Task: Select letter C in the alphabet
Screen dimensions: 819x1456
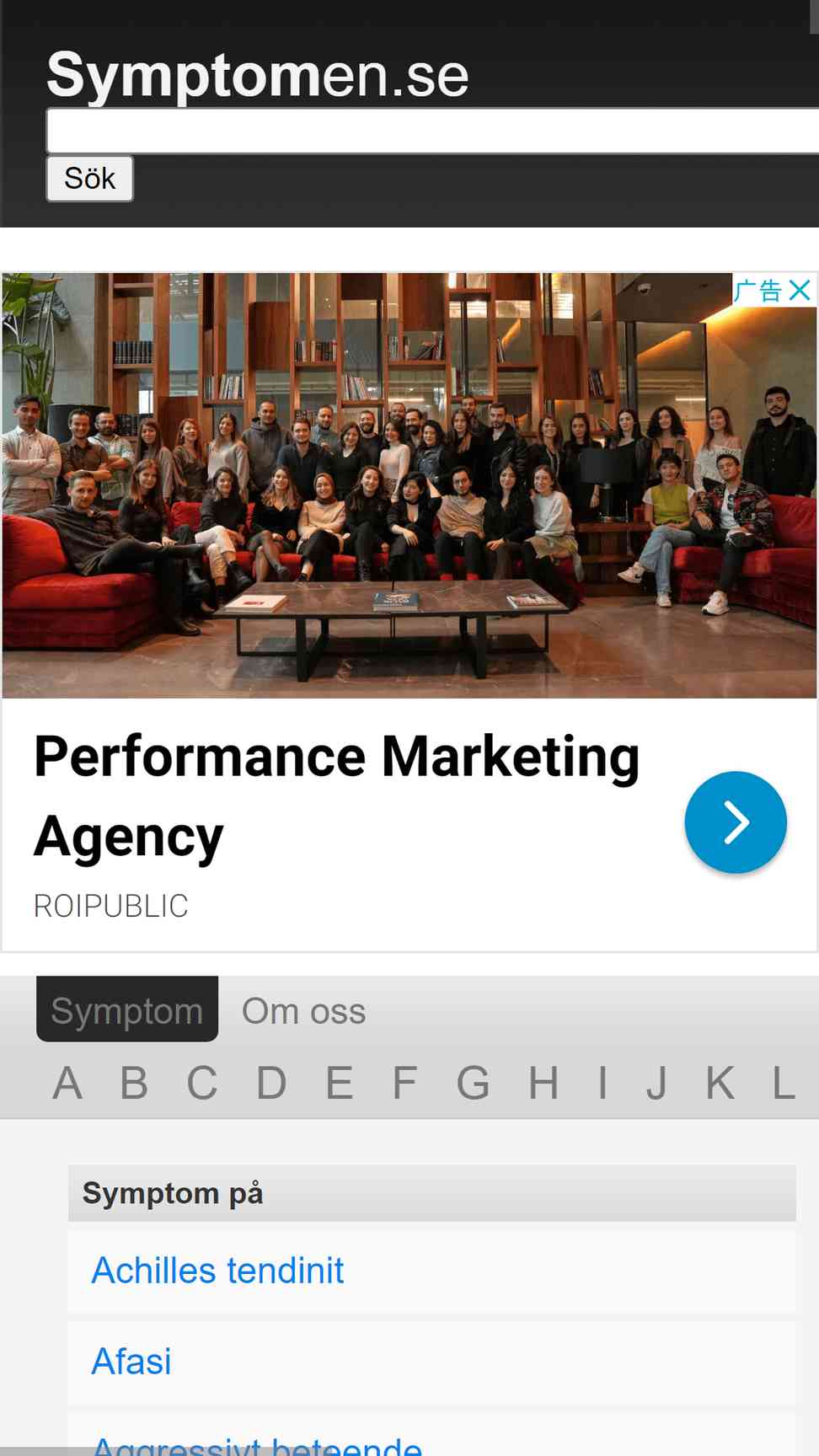Action: [x=202, y=1084]
